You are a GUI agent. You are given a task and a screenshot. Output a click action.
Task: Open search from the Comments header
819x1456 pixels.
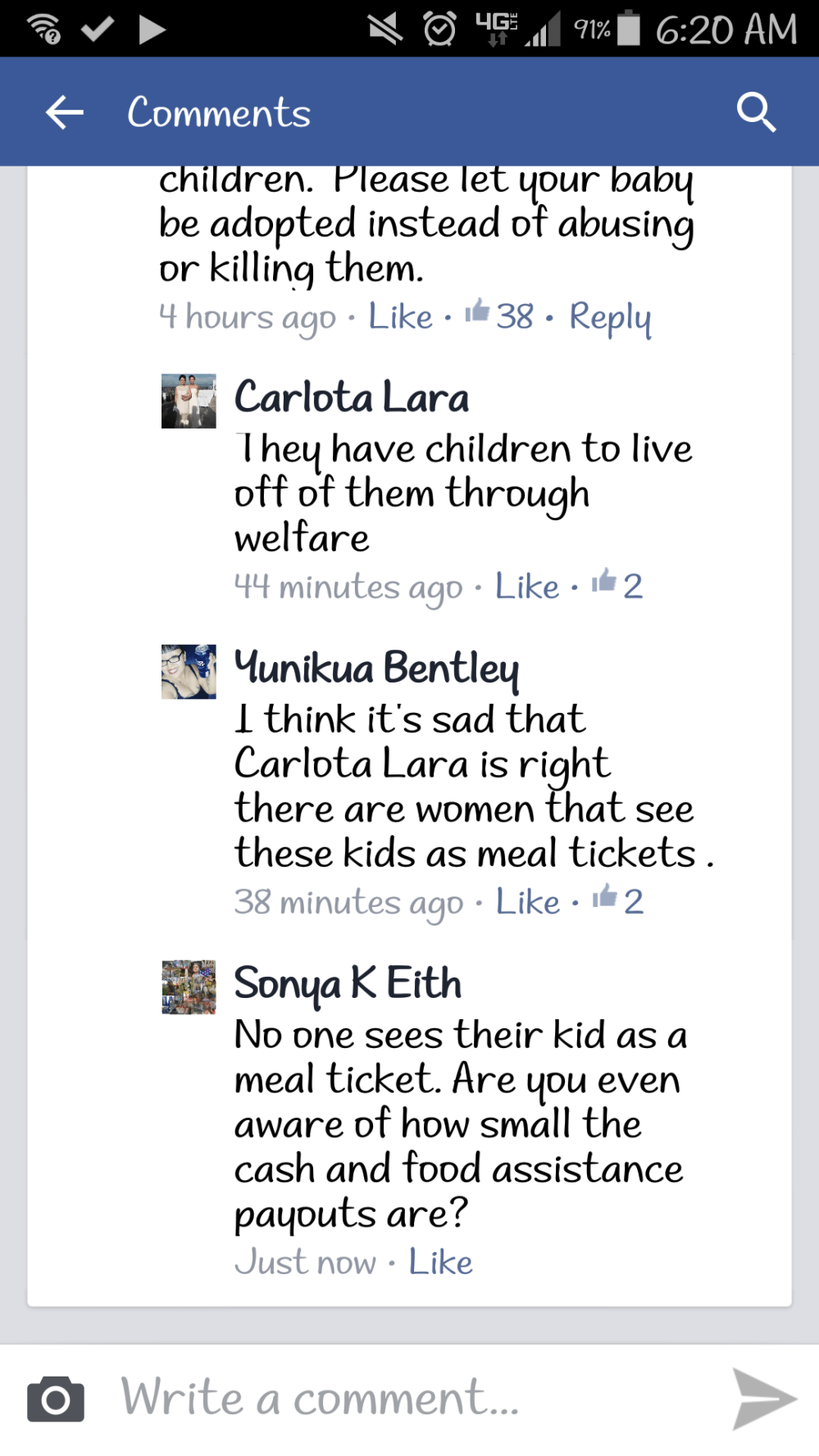(755, 112)
